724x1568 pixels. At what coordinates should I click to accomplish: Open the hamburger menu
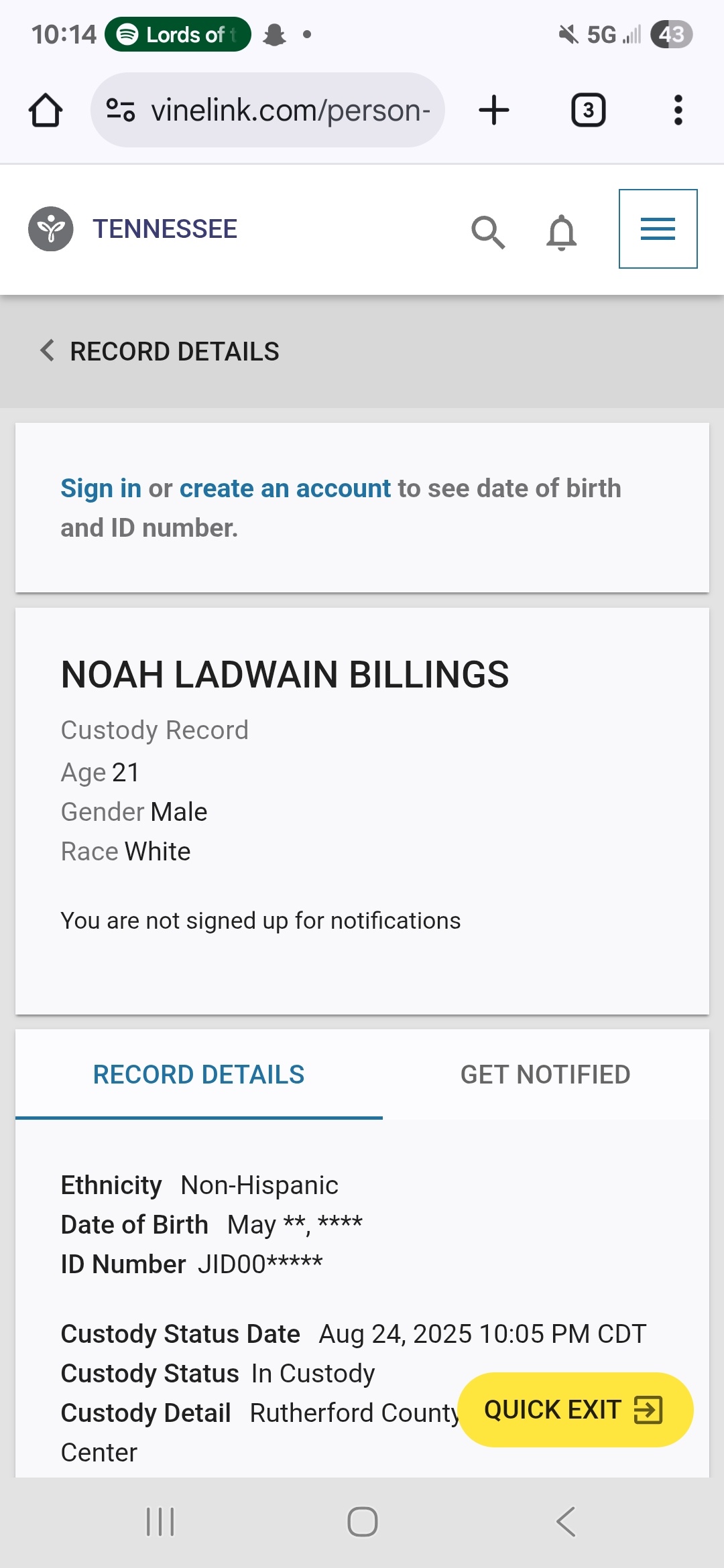coord(658,228)
